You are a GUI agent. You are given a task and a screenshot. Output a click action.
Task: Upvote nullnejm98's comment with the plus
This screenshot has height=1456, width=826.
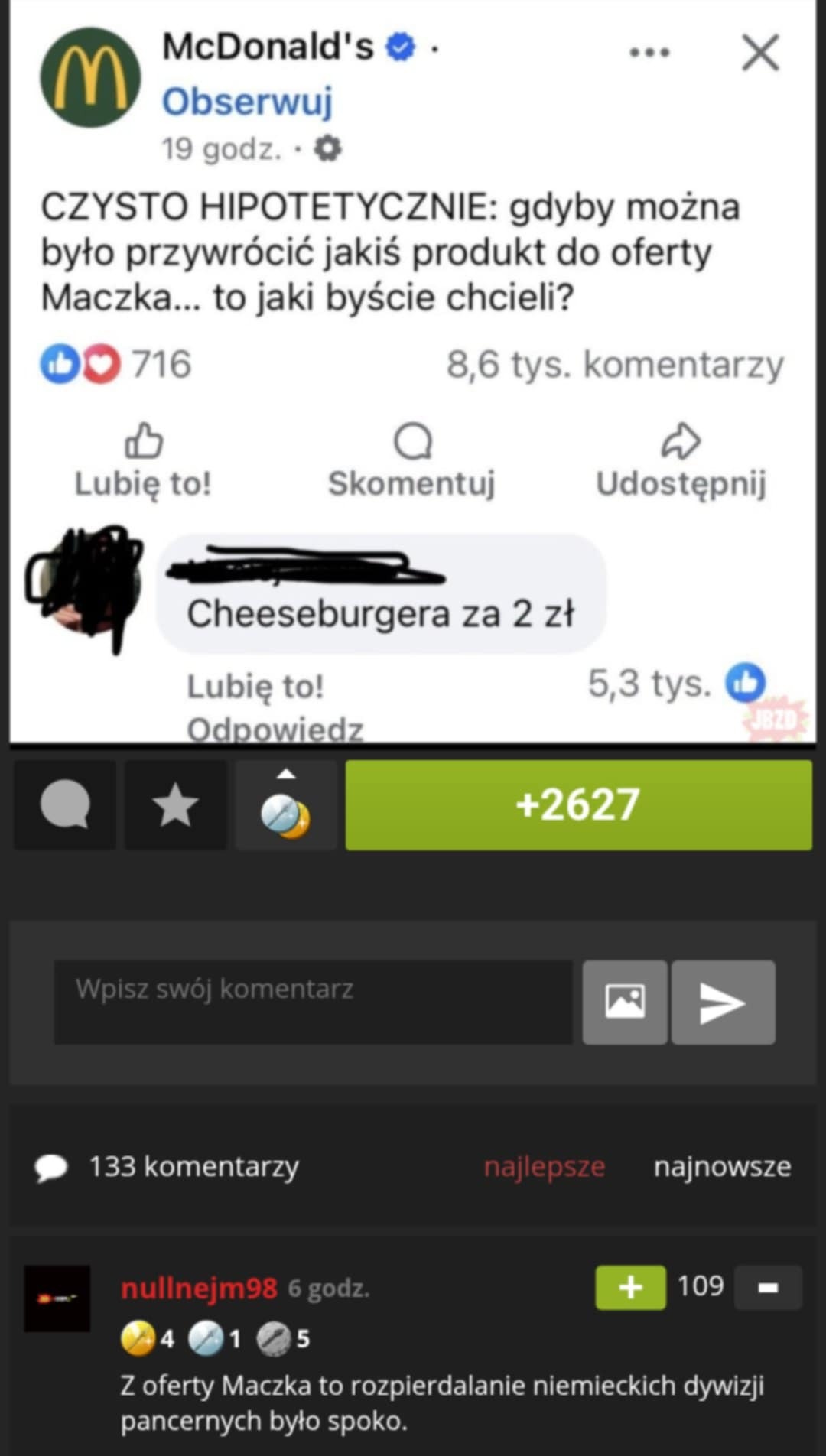pos(630,1288)
